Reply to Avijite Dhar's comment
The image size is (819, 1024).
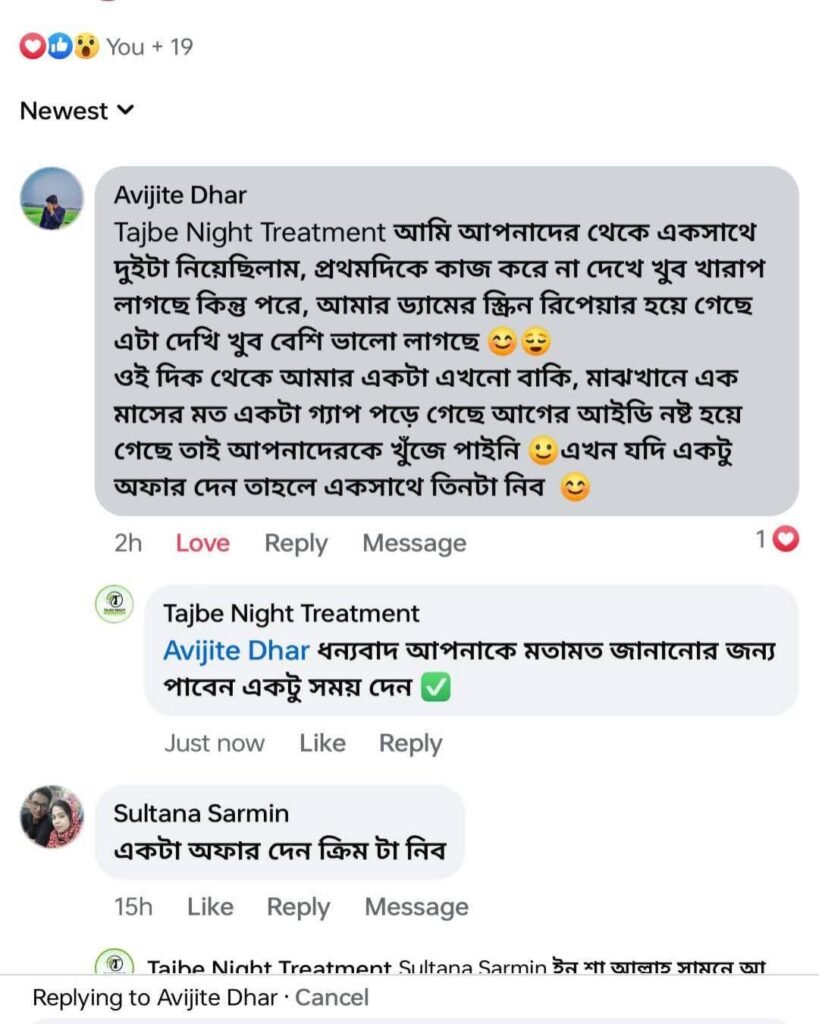click(x=295, y=543)
